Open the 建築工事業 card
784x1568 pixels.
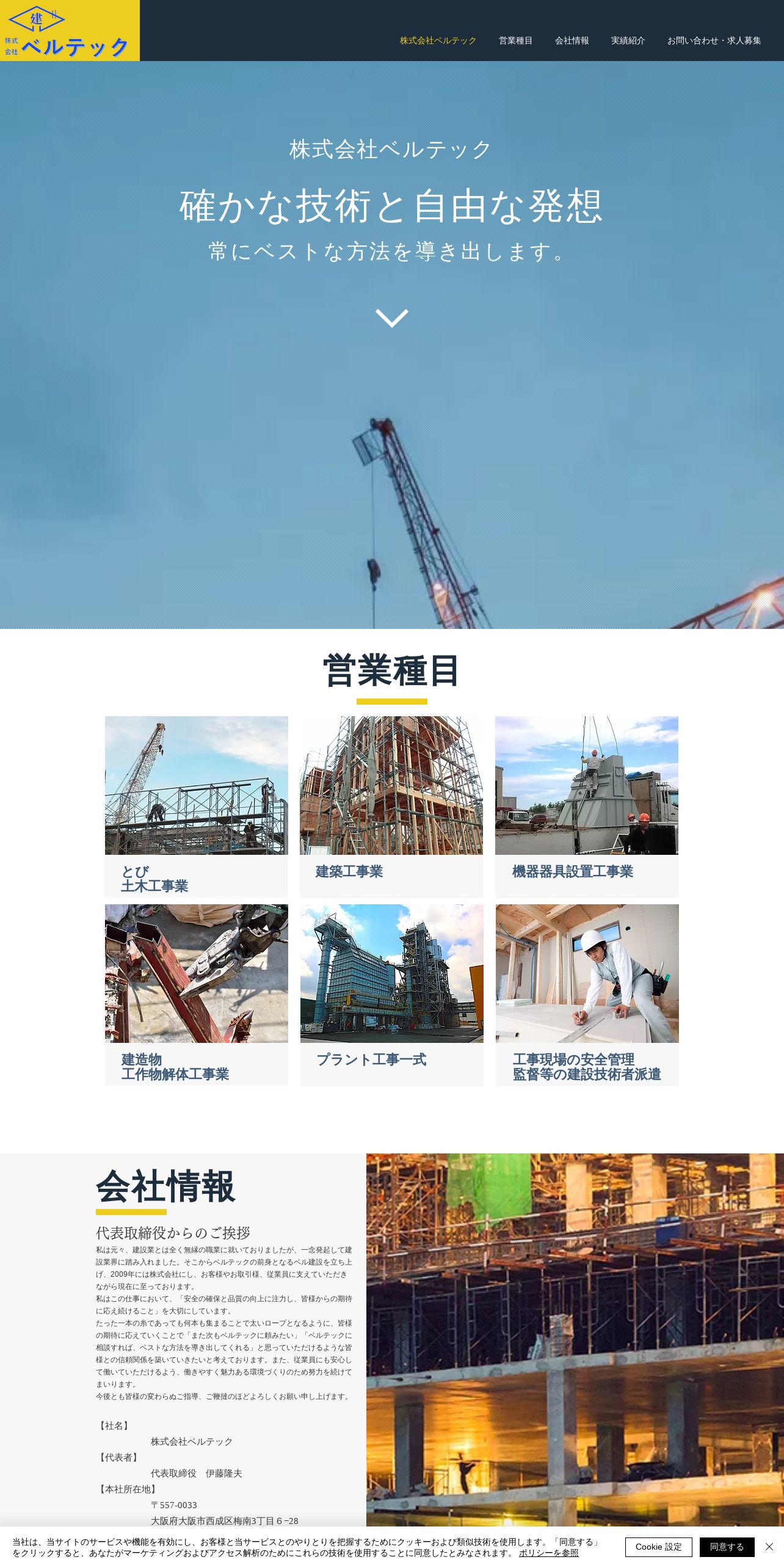(x=391, y=807)
